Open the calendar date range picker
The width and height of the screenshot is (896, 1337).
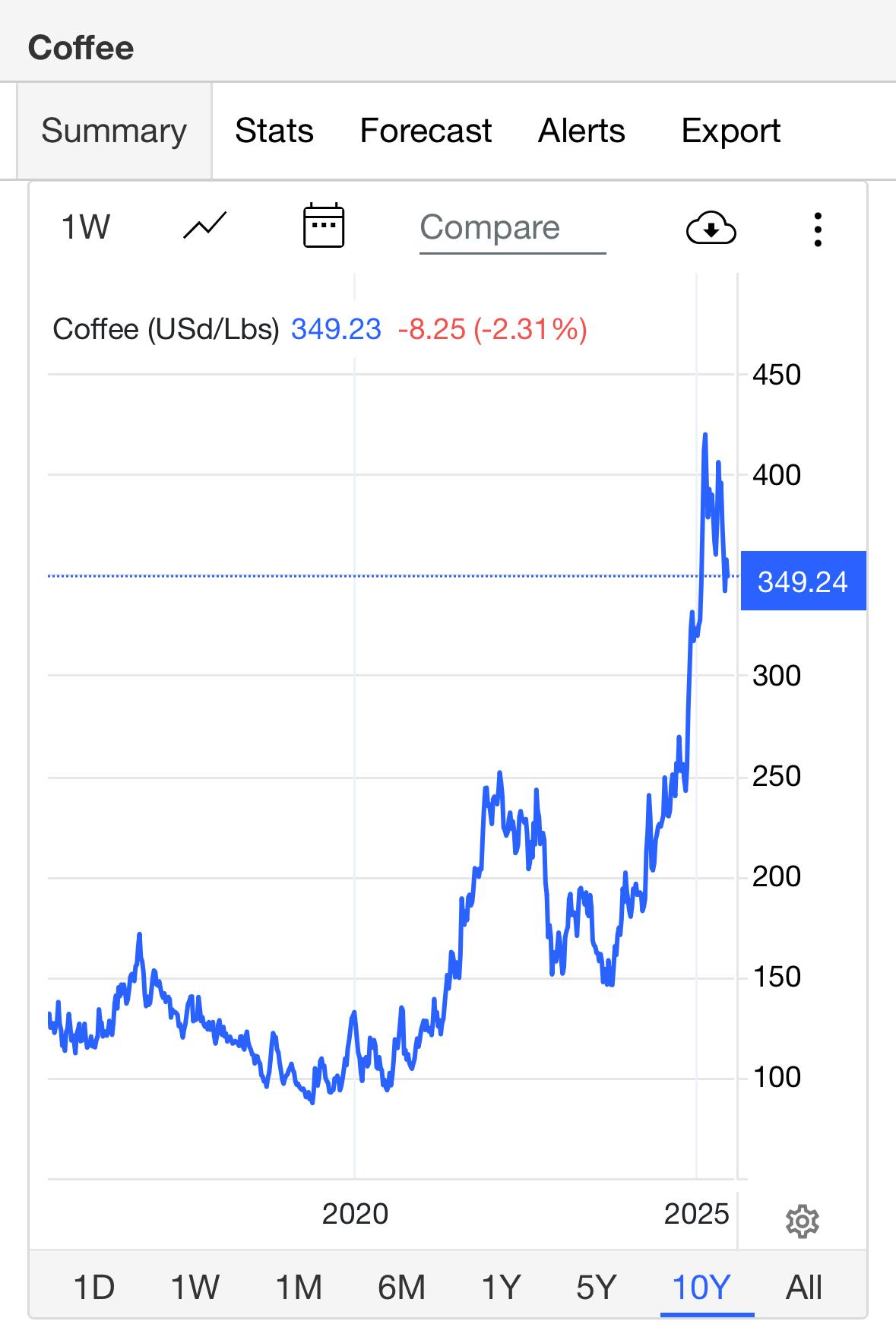tap(324, 227)
